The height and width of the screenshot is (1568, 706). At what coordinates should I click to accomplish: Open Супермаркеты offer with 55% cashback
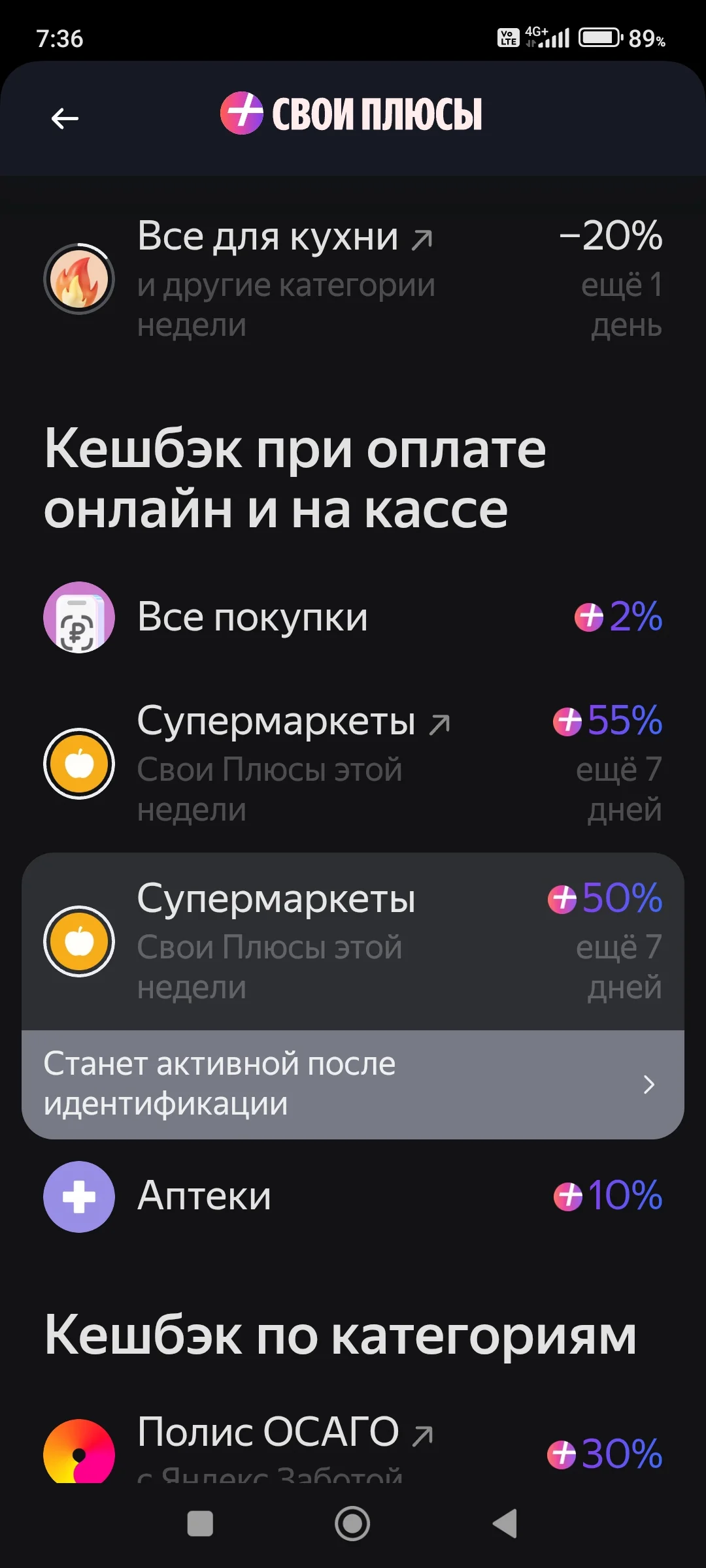[x=353, y=764]
